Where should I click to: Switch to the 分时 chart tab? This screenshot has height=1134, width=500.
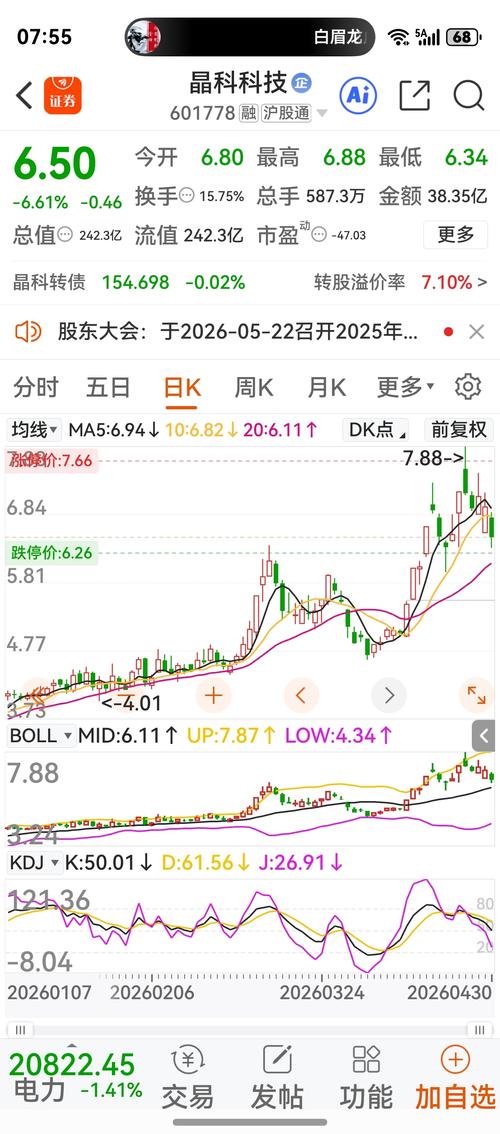[x=36, y=388]
